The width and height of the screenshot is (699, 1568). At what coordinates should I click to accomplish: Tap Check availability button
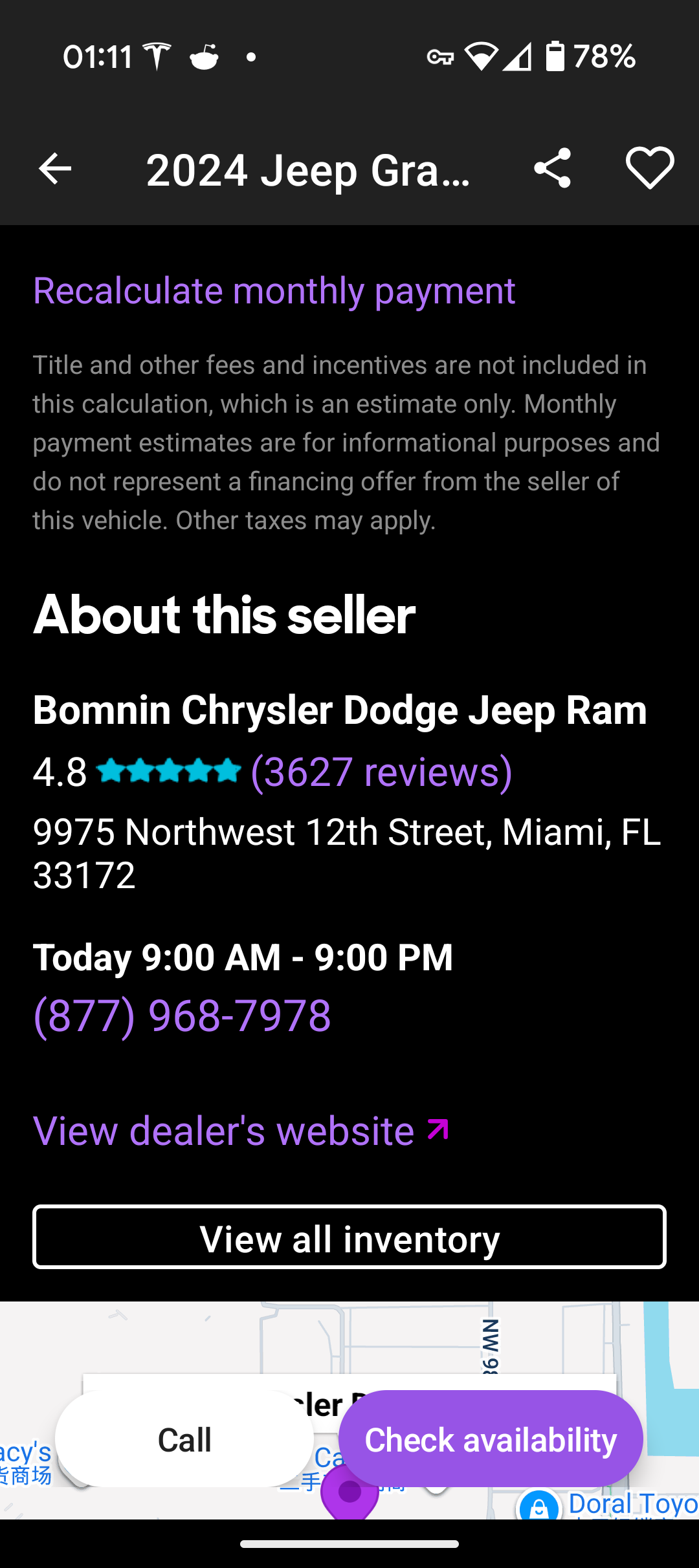[491, 1439]
